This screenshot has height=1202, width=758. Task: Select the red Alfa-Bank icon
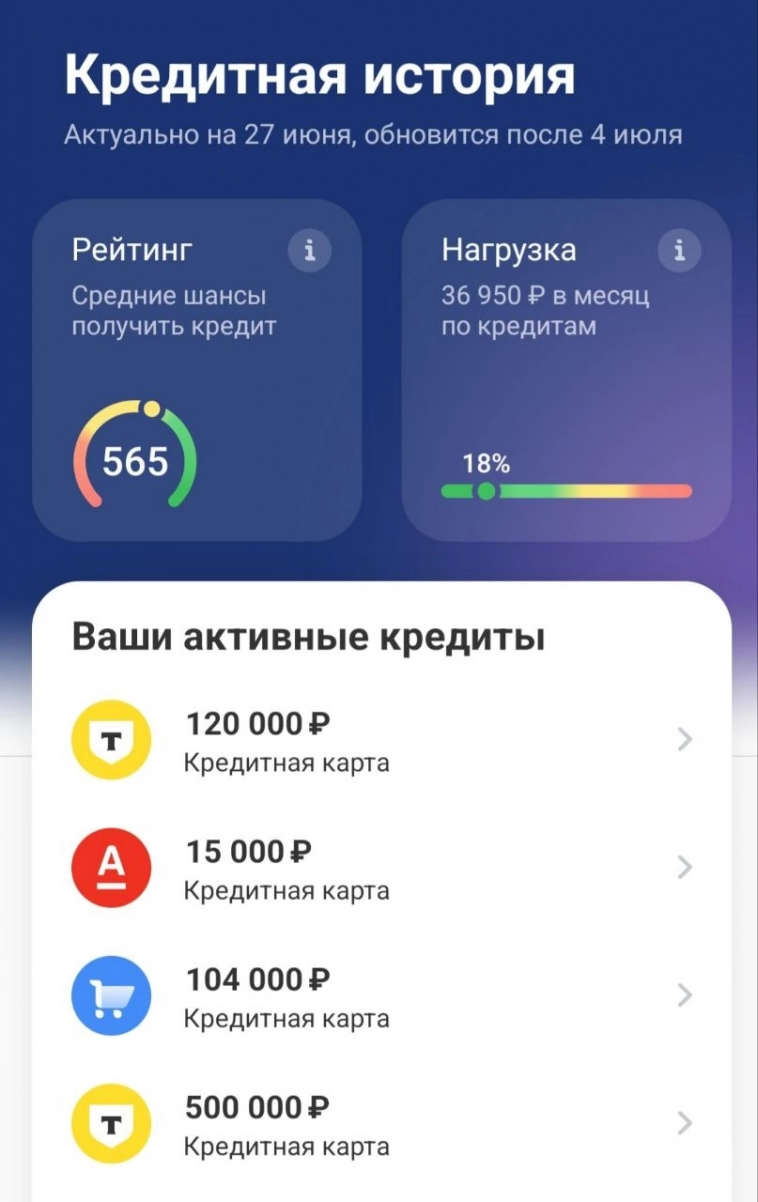(x=113, y=867)
